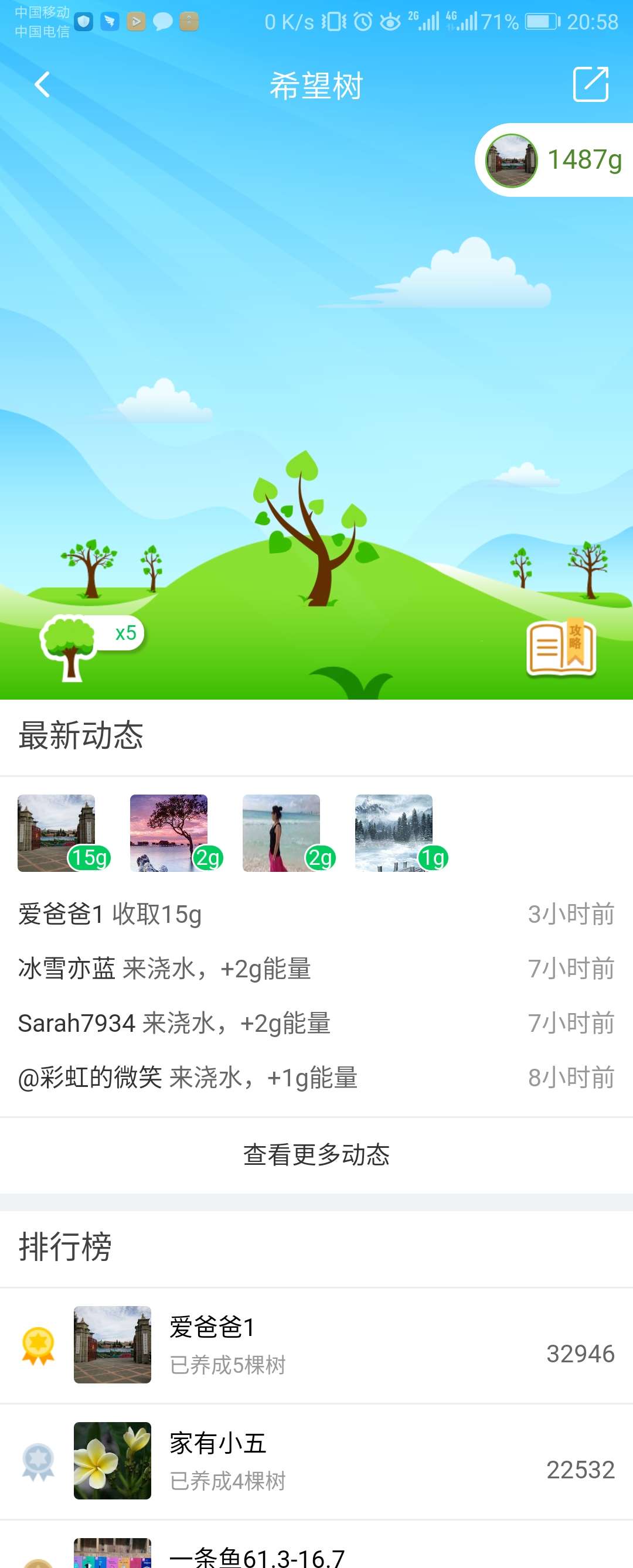The width and height of the screenshot is (633, 1568).
Task: Tap the Telegram icon in the status bar
Action: pyautogui.click(x=109, y=22)
